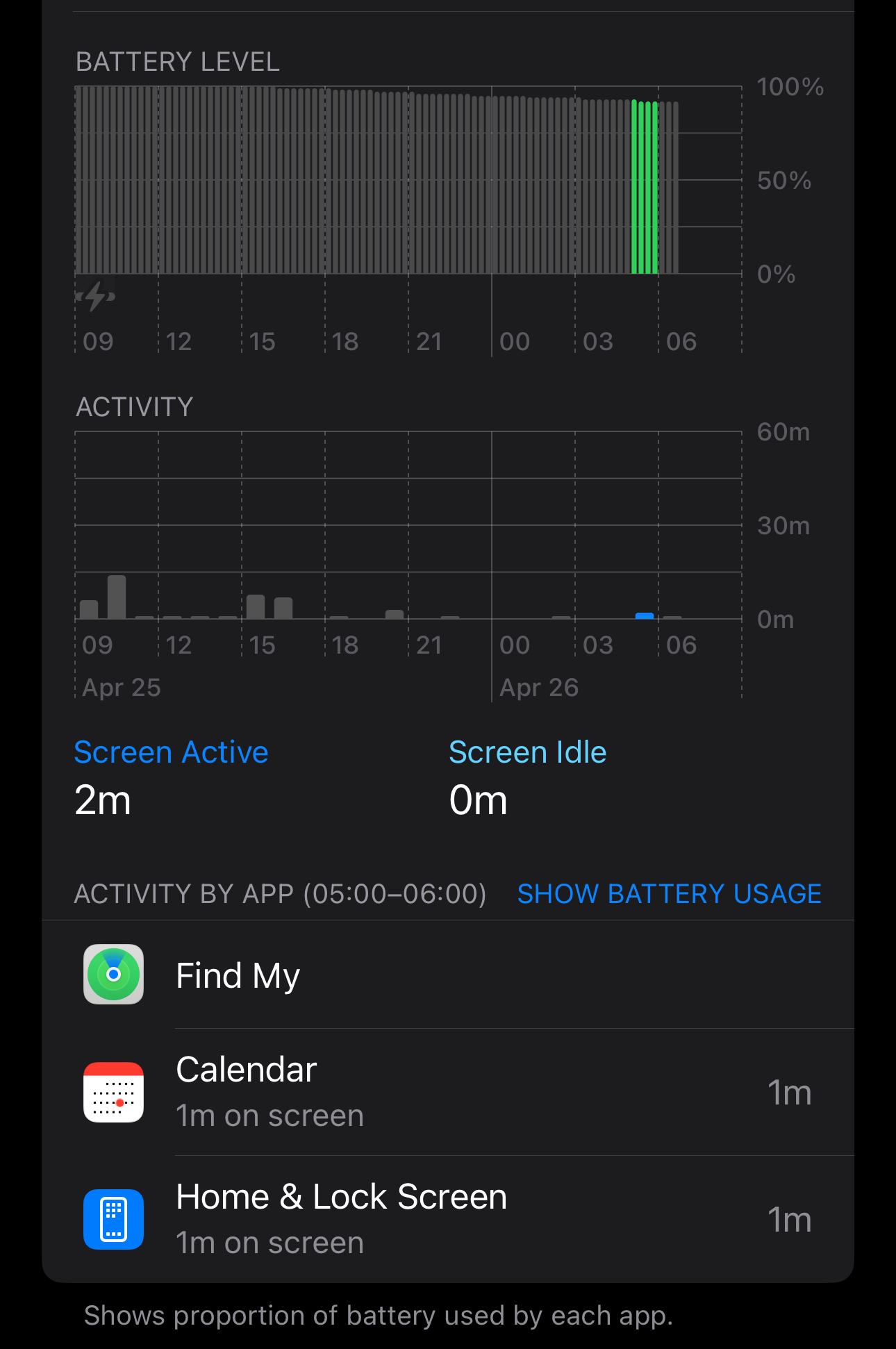The image size is (896, 1349).
Task: Select the blue activity bar before 06
Action: pyautogui.click(x=645, y=615)
